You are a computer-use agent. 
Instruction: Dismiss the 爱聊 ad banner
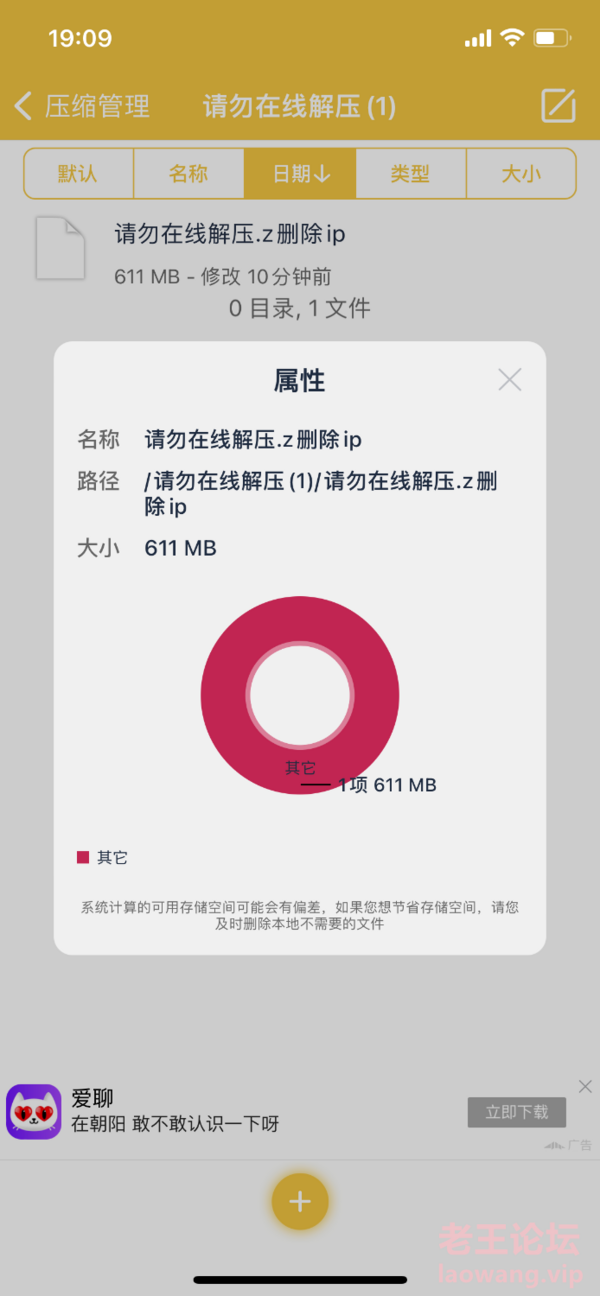pyautogui.click(x=585, y=1087)
